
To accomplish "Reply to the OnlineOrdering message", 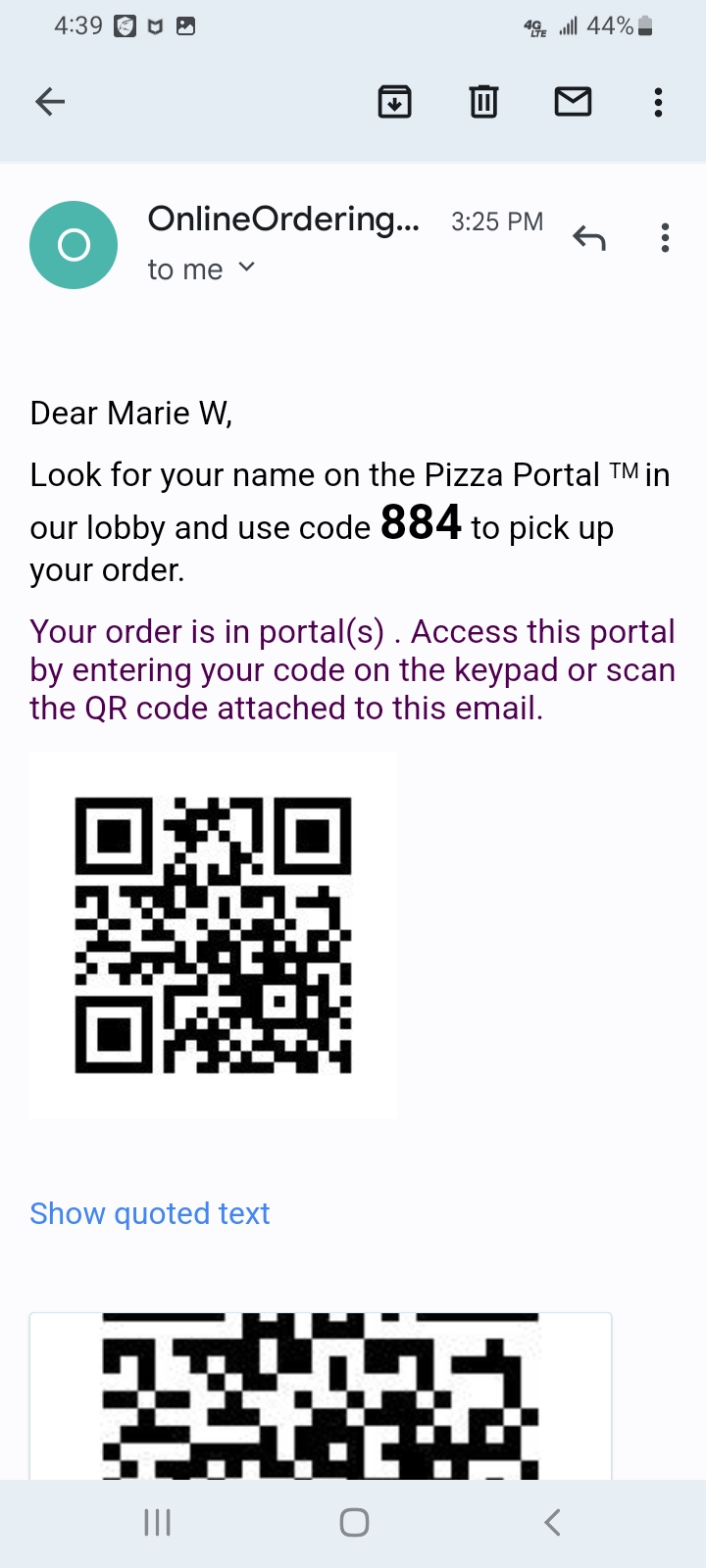I will (x=589, y=237).
